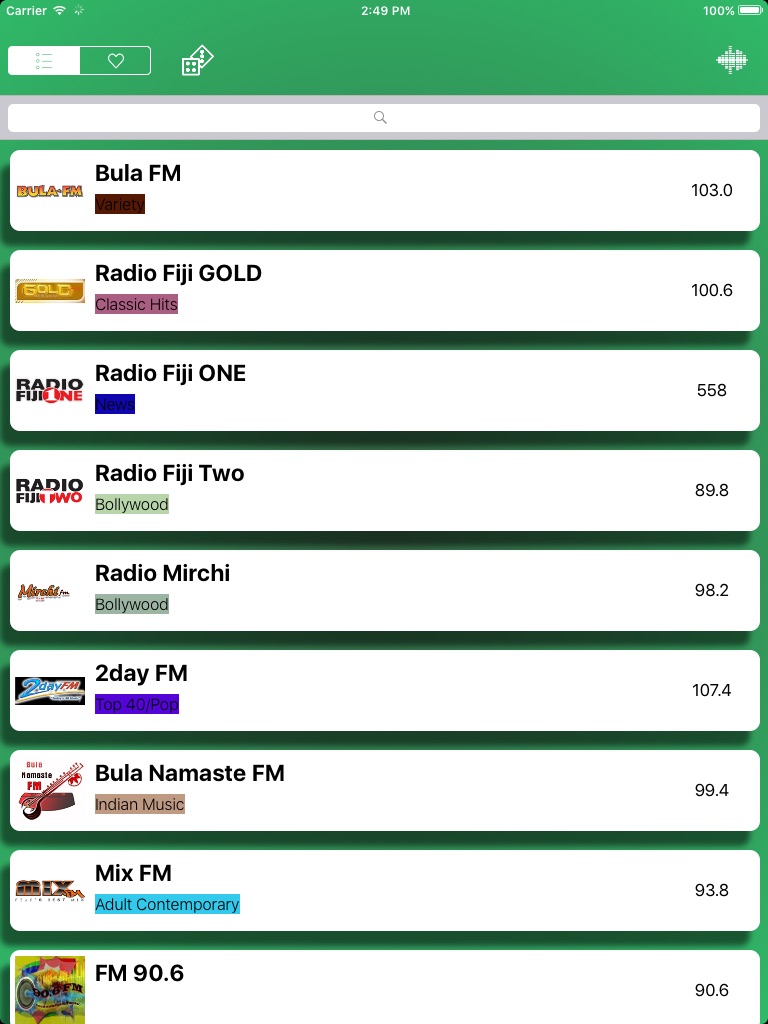Play the FM 90.6 station

click(385, 987)
